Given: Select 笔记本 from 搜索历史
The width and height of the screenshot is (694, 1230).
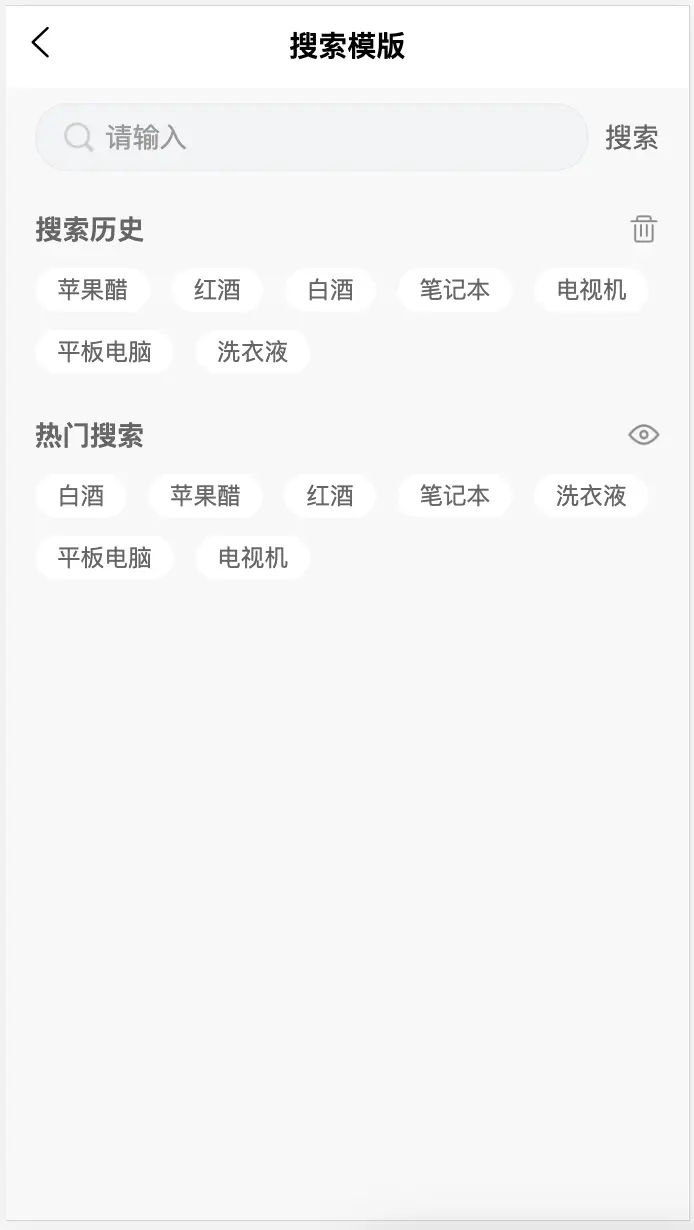Looking at the screenshot, I should (x=454, y=290).
